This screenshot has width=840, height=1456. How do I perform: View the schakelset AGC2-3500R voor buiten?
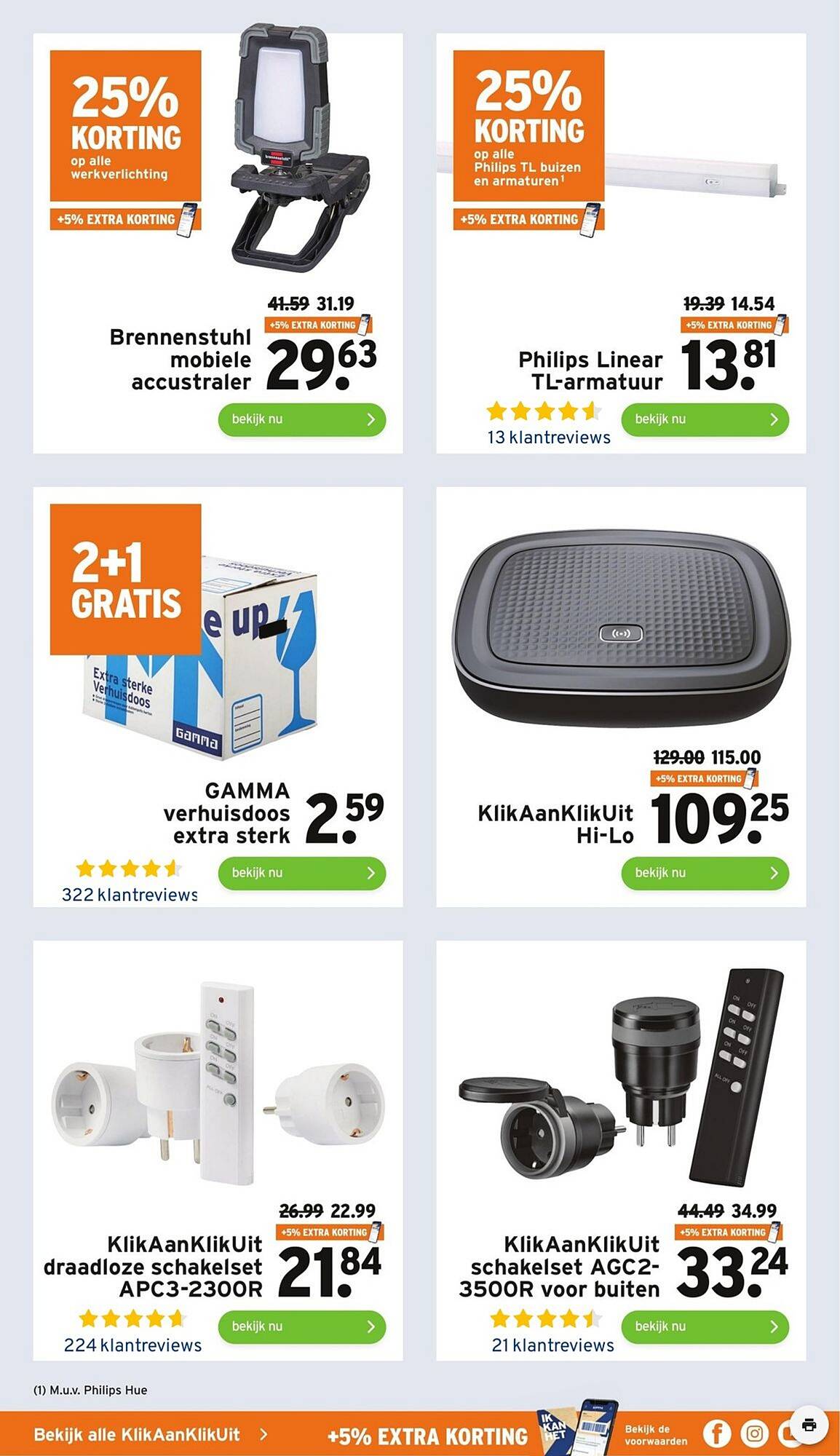[705, 1326]
